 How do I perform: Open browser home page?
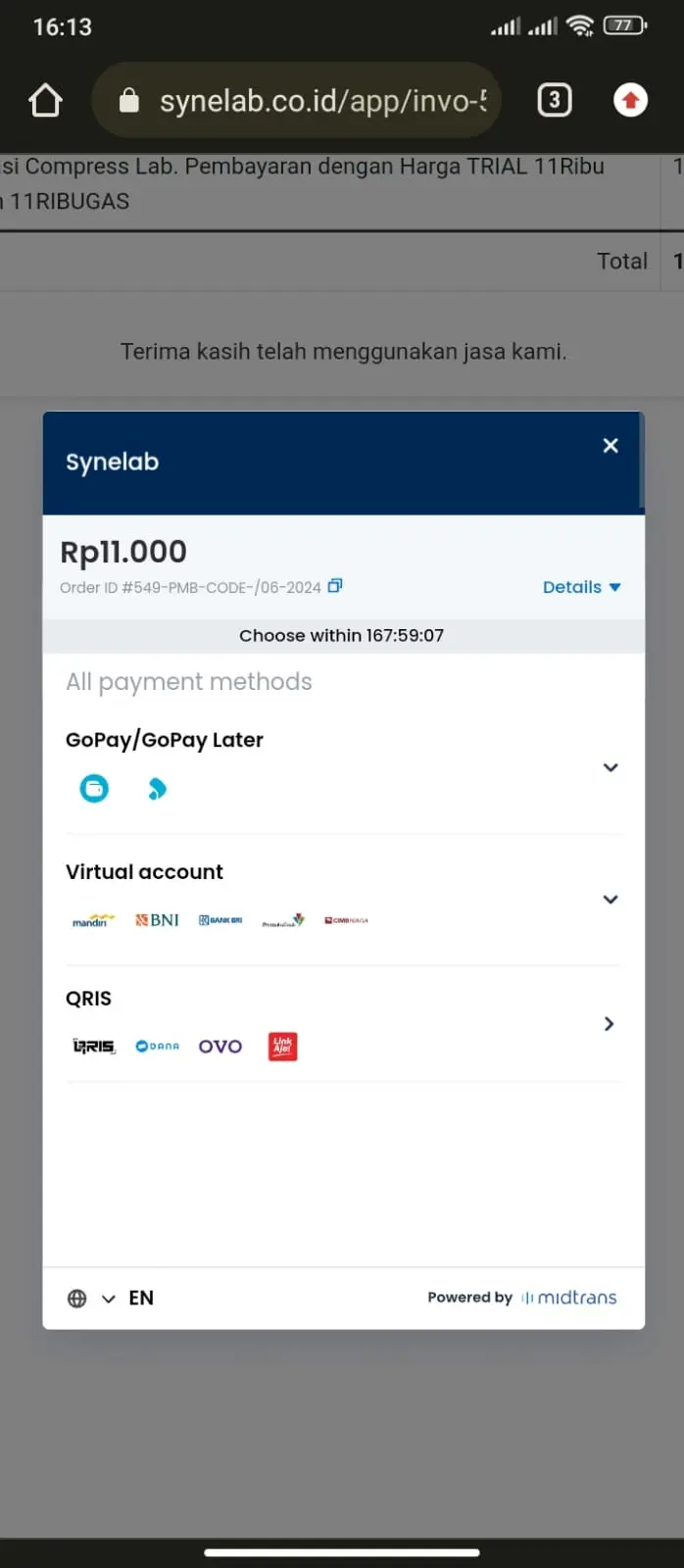45,100
